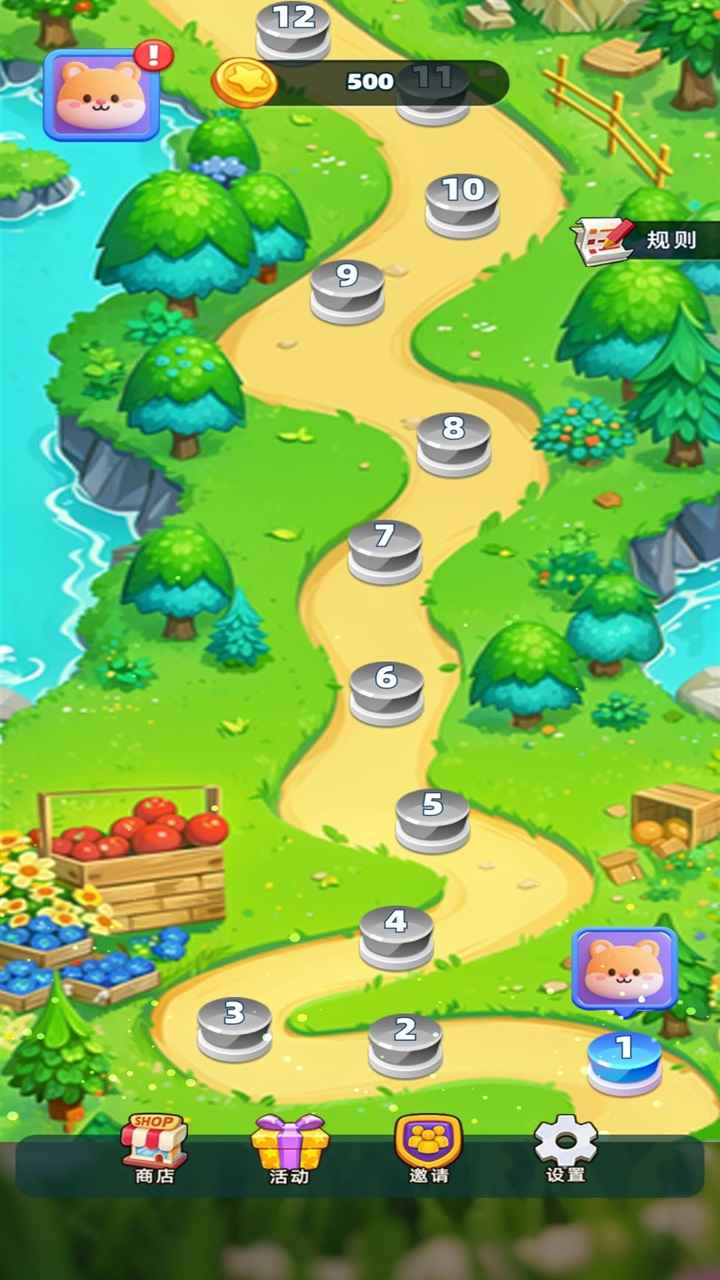
Task: Open the 商店 shop
Action: [x=155, y=1150]
